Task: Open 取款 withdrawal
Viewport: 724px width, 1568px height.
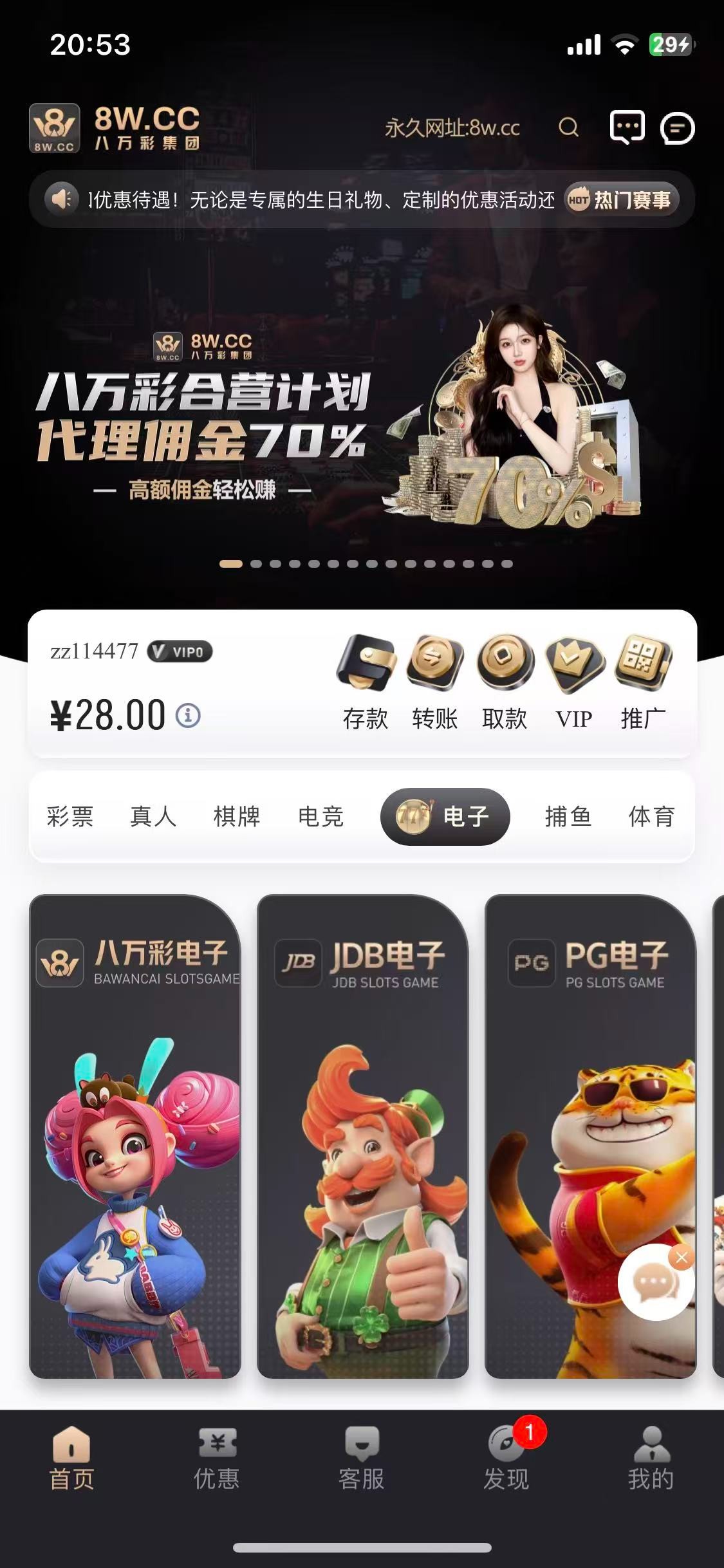Action: pos(505,682)
